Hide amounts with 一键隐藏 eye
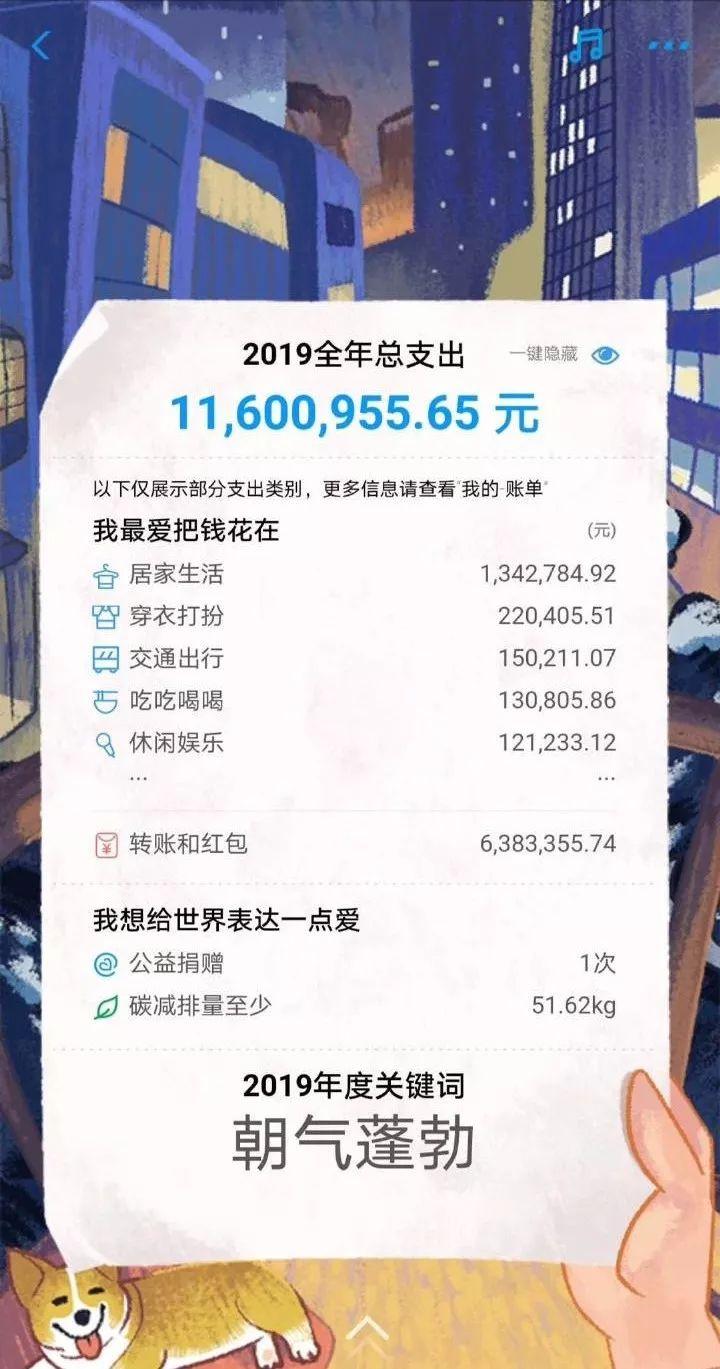The width and height of the screenshot is (720, 1369). [604, 355]
